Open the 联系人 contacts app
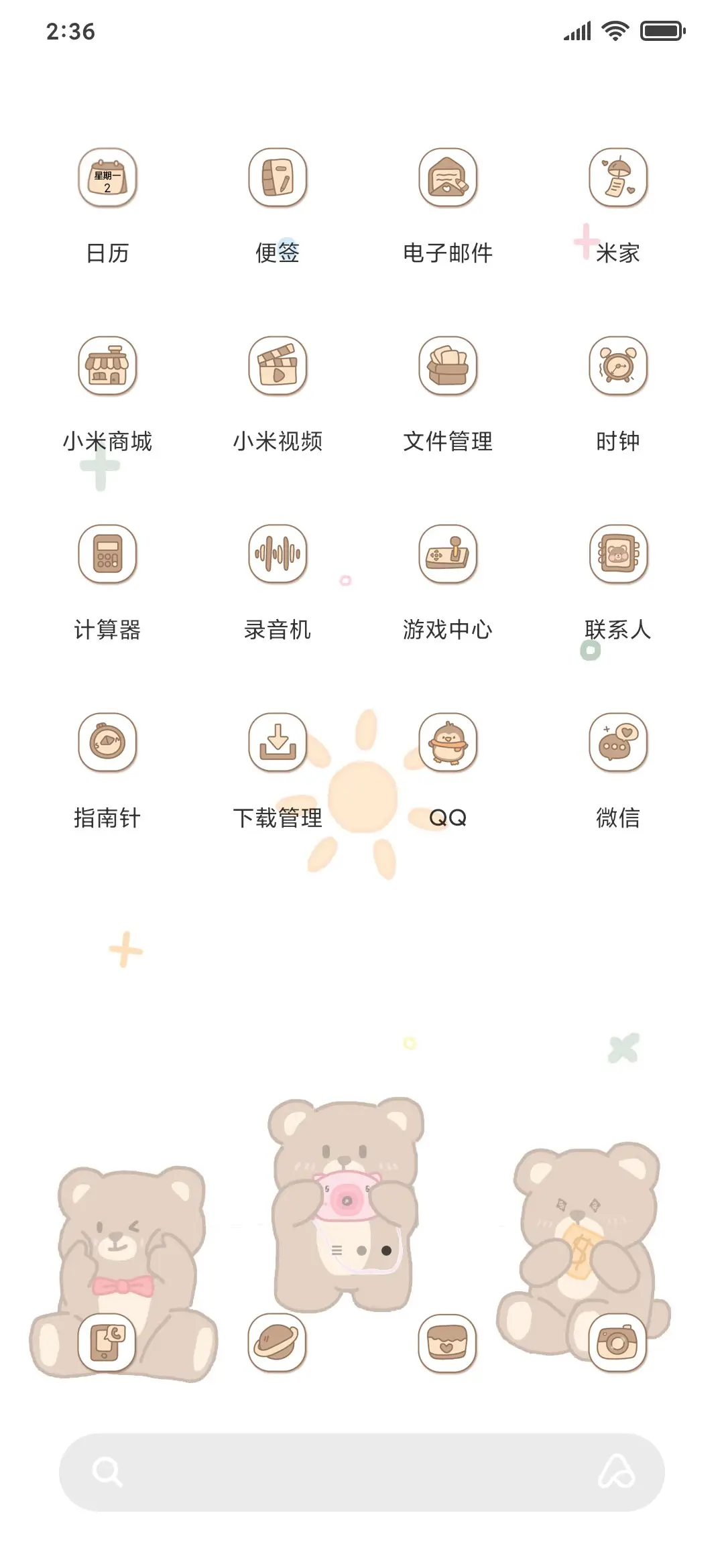Viewport: 724px width, 1568px height. (617, 554)
